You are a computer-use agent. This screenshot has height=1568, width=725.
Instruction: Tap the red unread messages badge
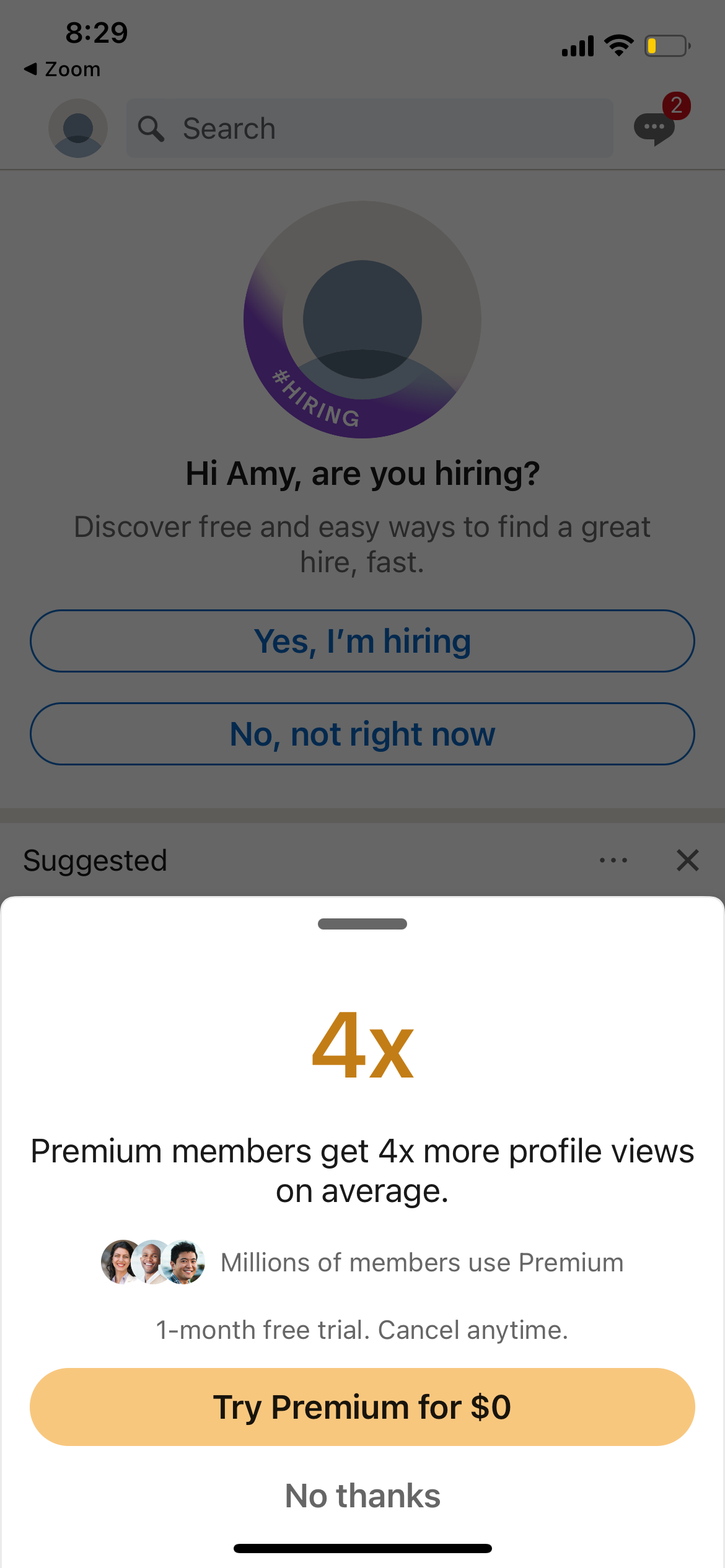[676, 105]
